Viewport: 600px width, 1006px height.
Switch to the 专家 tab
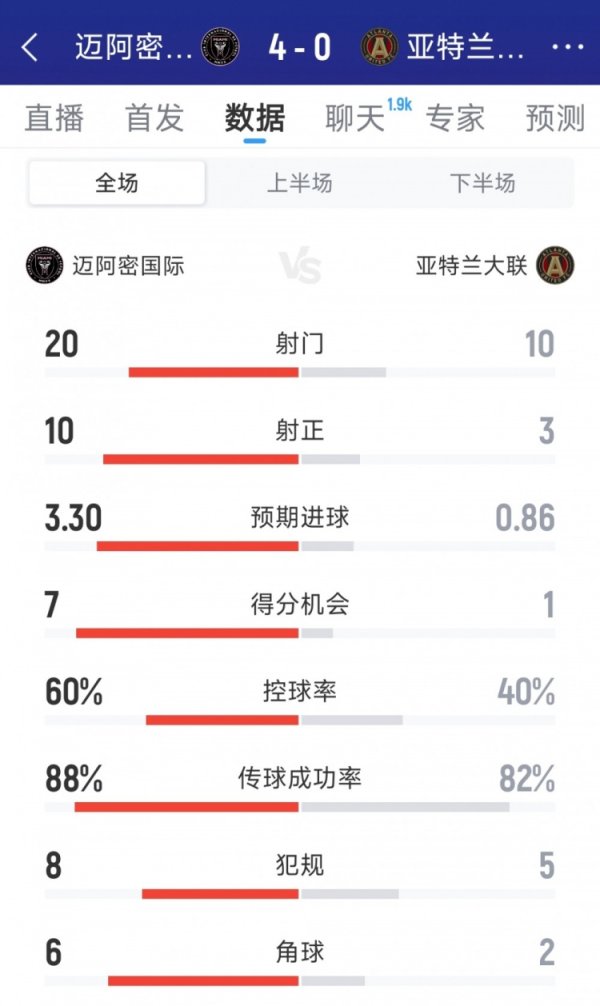point(456,118)
